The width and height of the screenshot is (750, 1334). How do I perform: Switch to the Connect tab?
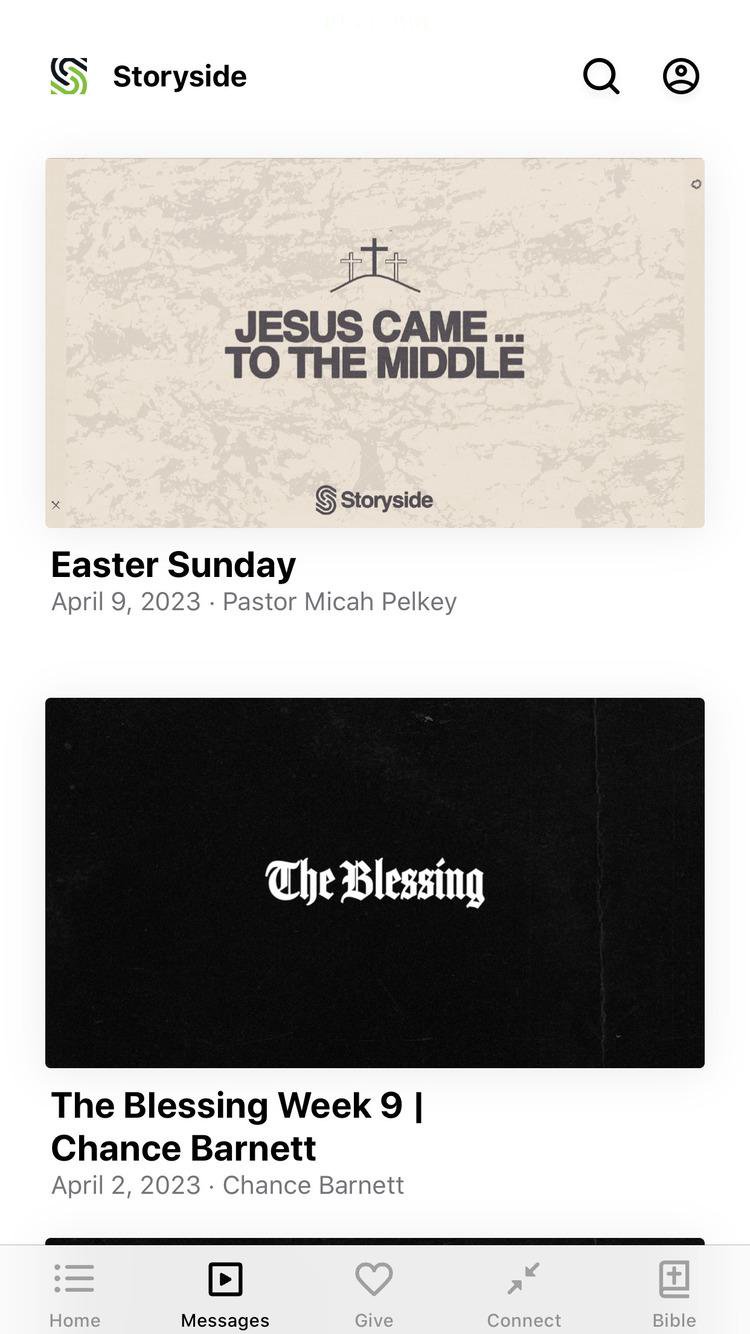tap(524, 1293)
